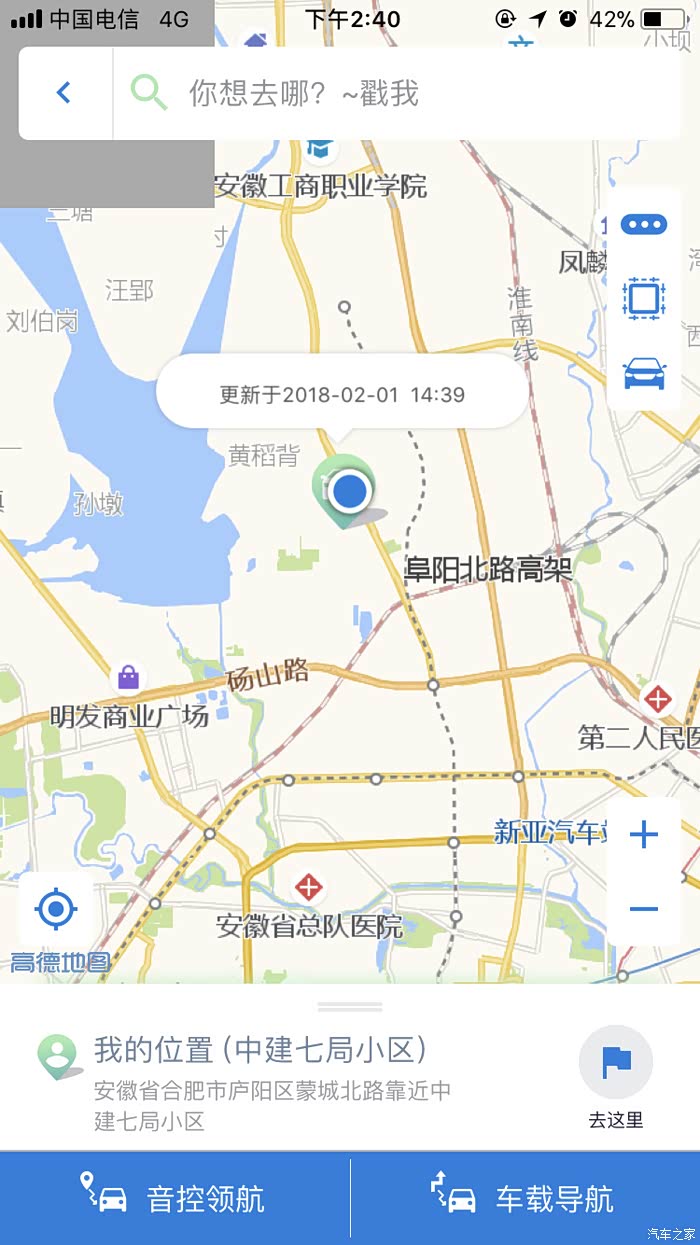Zoom in on the map
The height and width of the screenshot is (1245, 700).
point(644,835)
